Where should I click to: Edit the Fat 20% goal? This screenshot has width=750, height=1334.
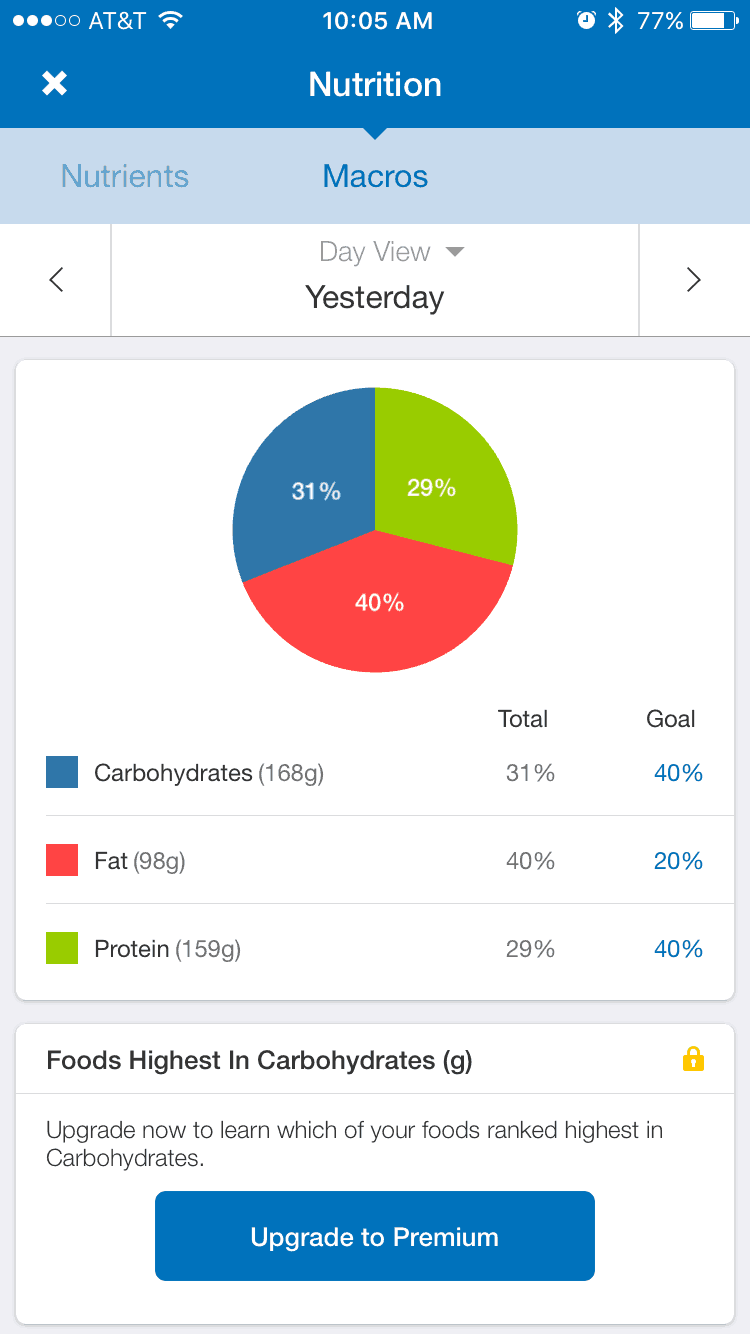(x=678, y=861)
